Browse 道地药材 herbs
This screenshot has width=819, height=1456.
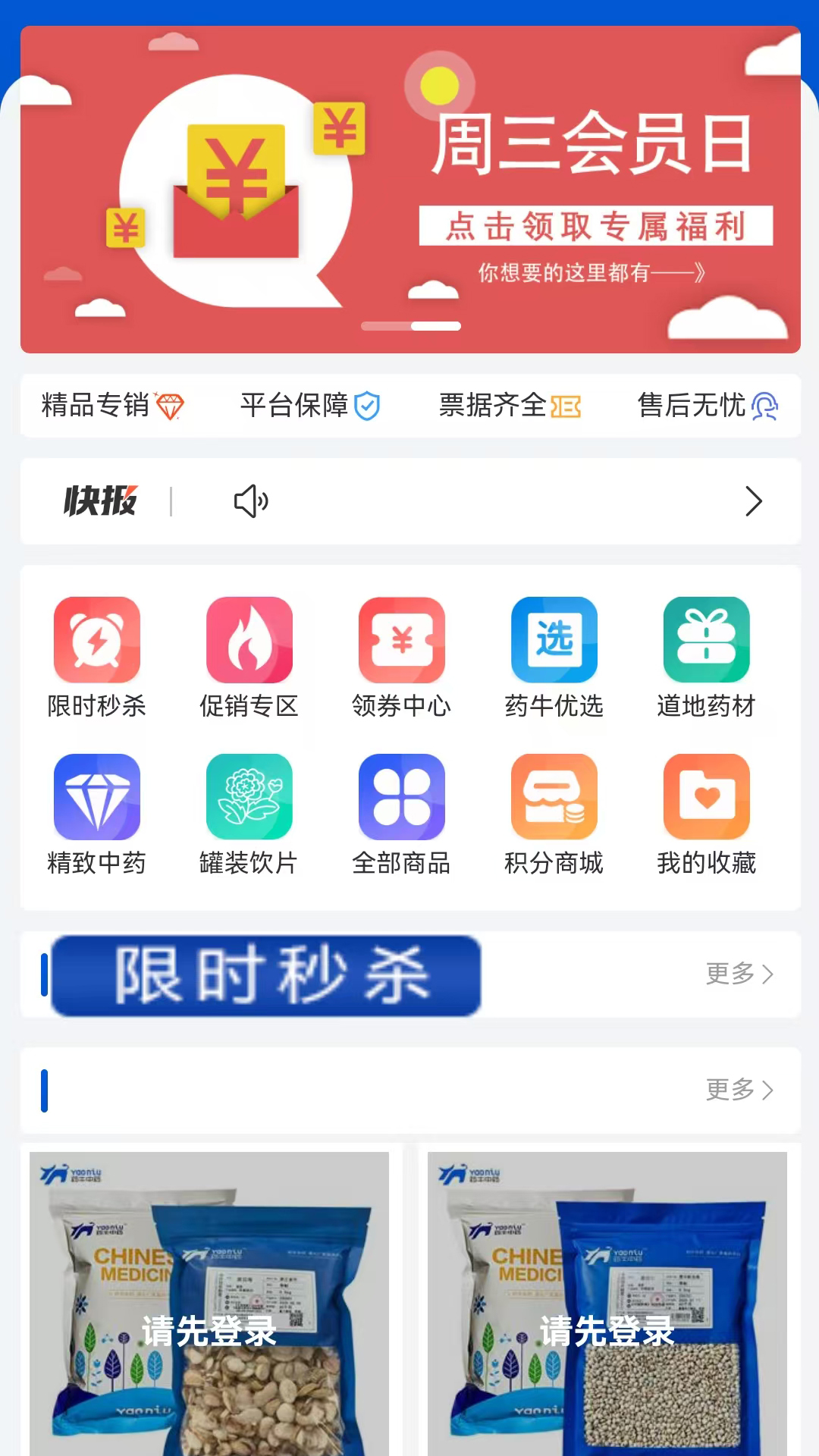[x=707, y=657]
